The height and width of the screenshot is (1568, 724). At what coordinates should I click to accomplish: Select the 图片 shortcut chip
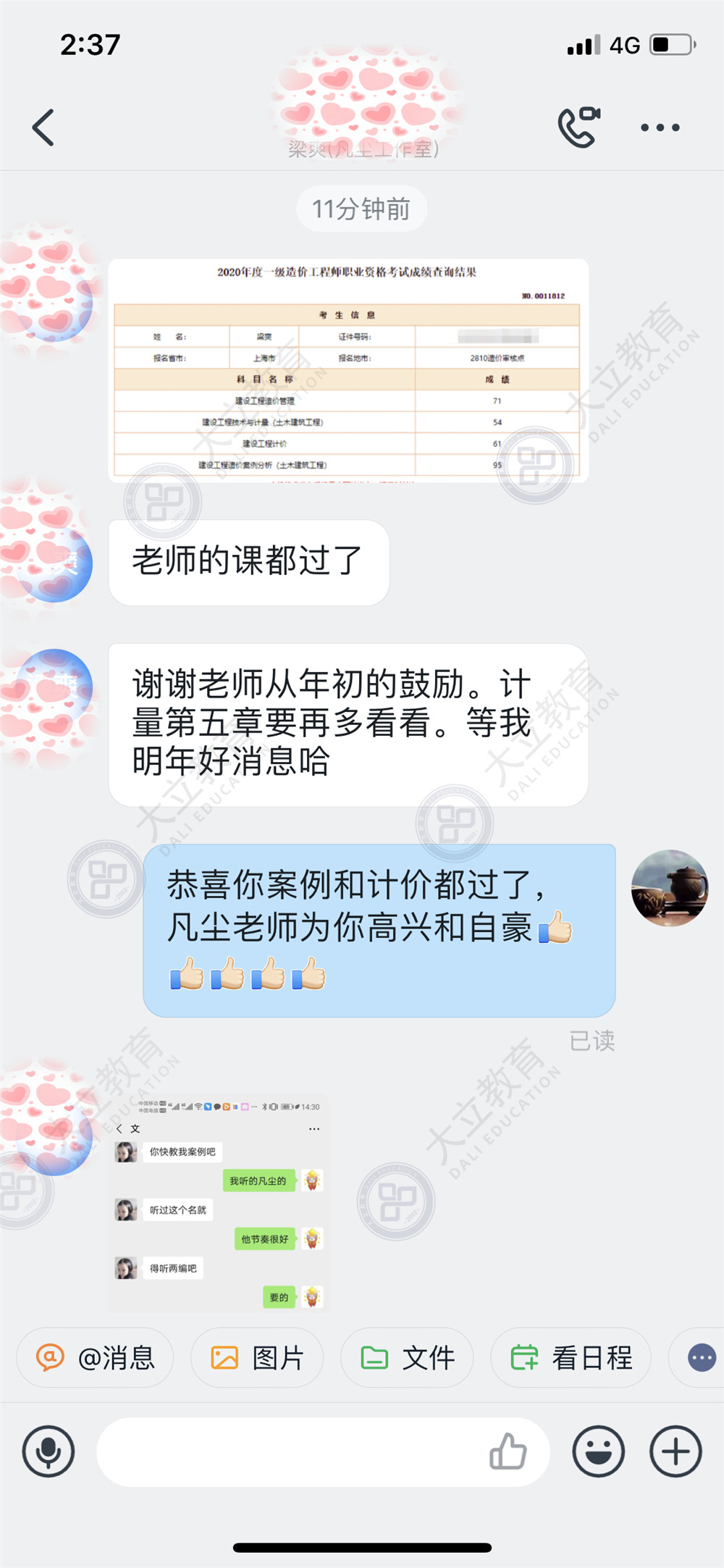(257, 1357)
